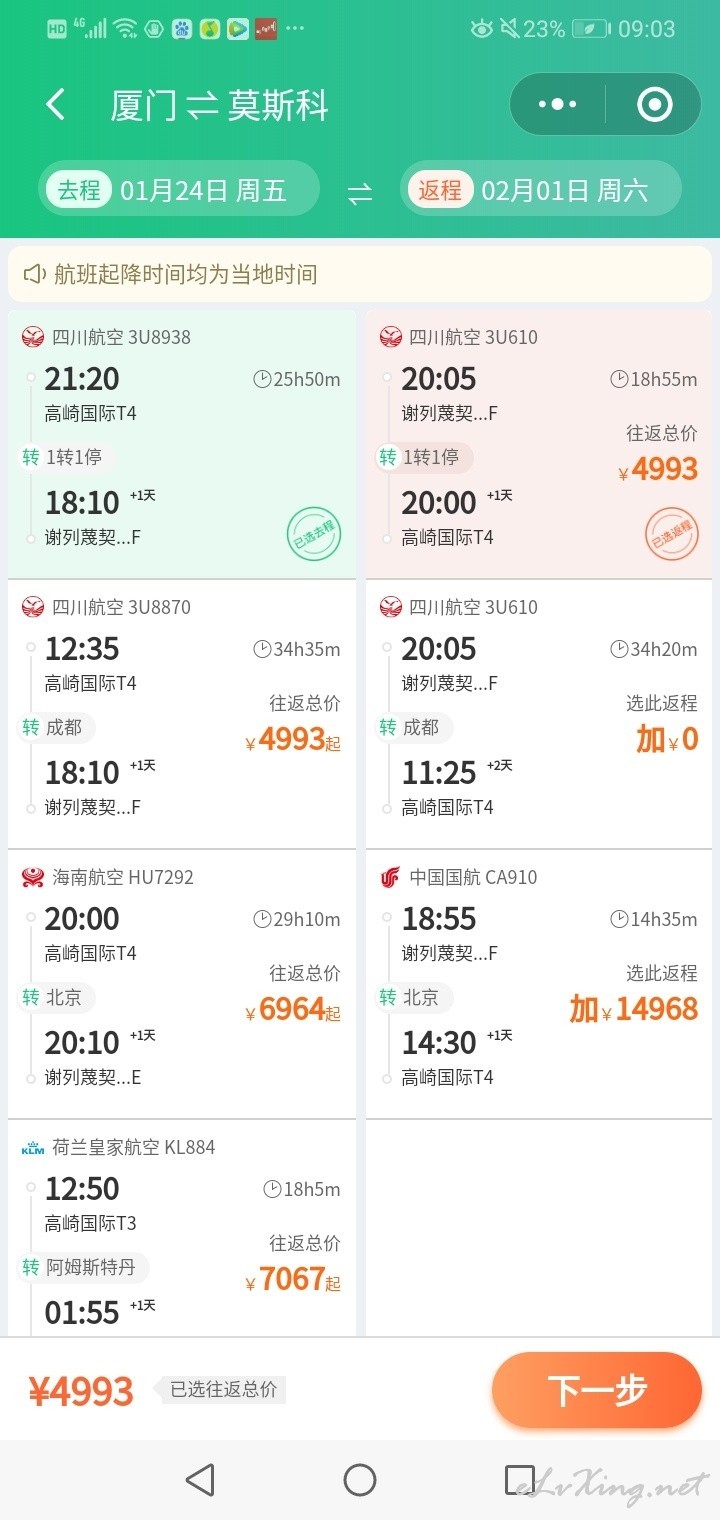Close the mini-program with the circle button

click(655, 104)
